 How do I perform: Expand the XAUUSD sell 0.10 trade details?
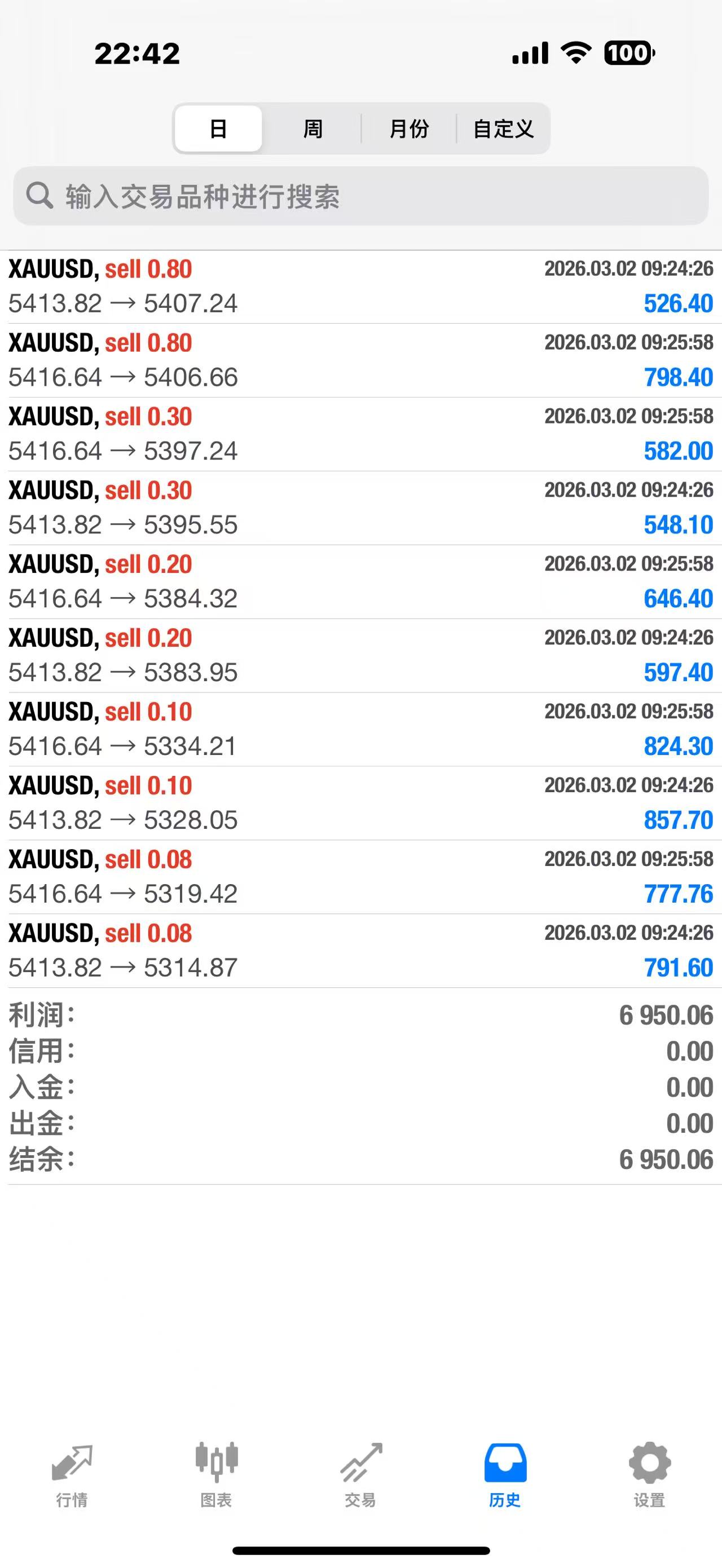pos(361,728)
